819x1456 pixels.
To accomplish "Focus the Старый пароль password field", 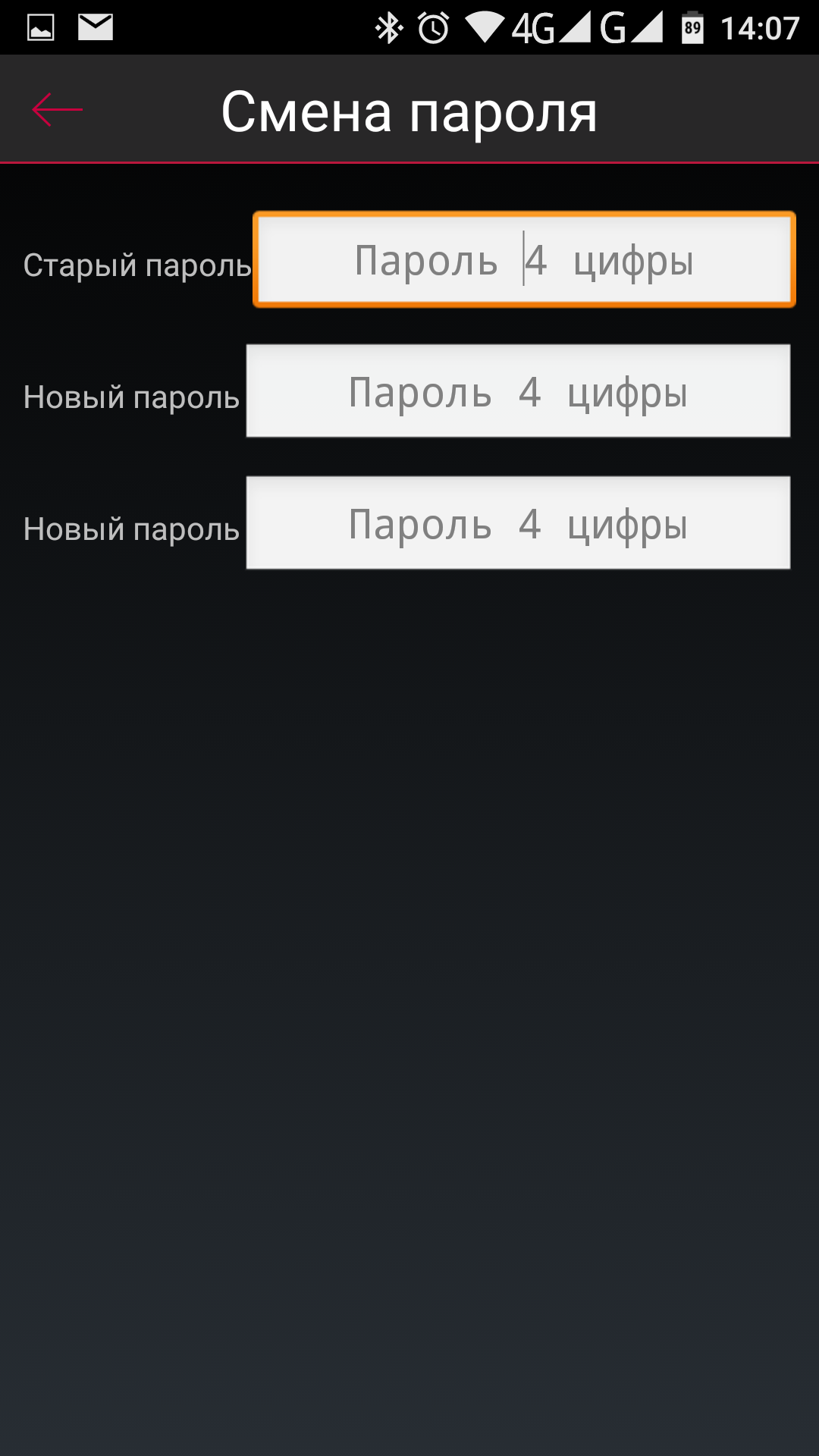I will point(524,259).
